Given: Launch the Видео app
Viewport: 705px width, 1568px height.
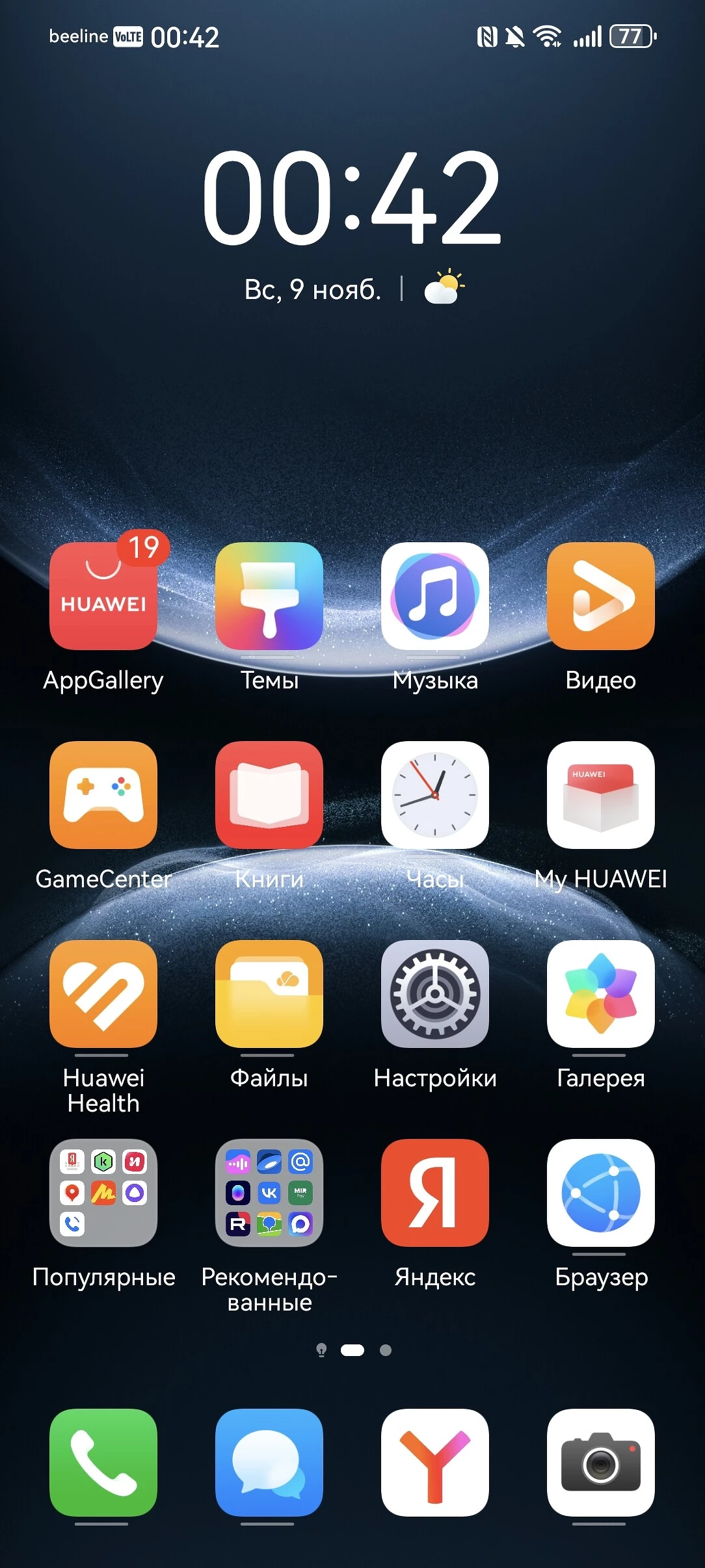Looking at the screenshot, I should pos(601,596).
